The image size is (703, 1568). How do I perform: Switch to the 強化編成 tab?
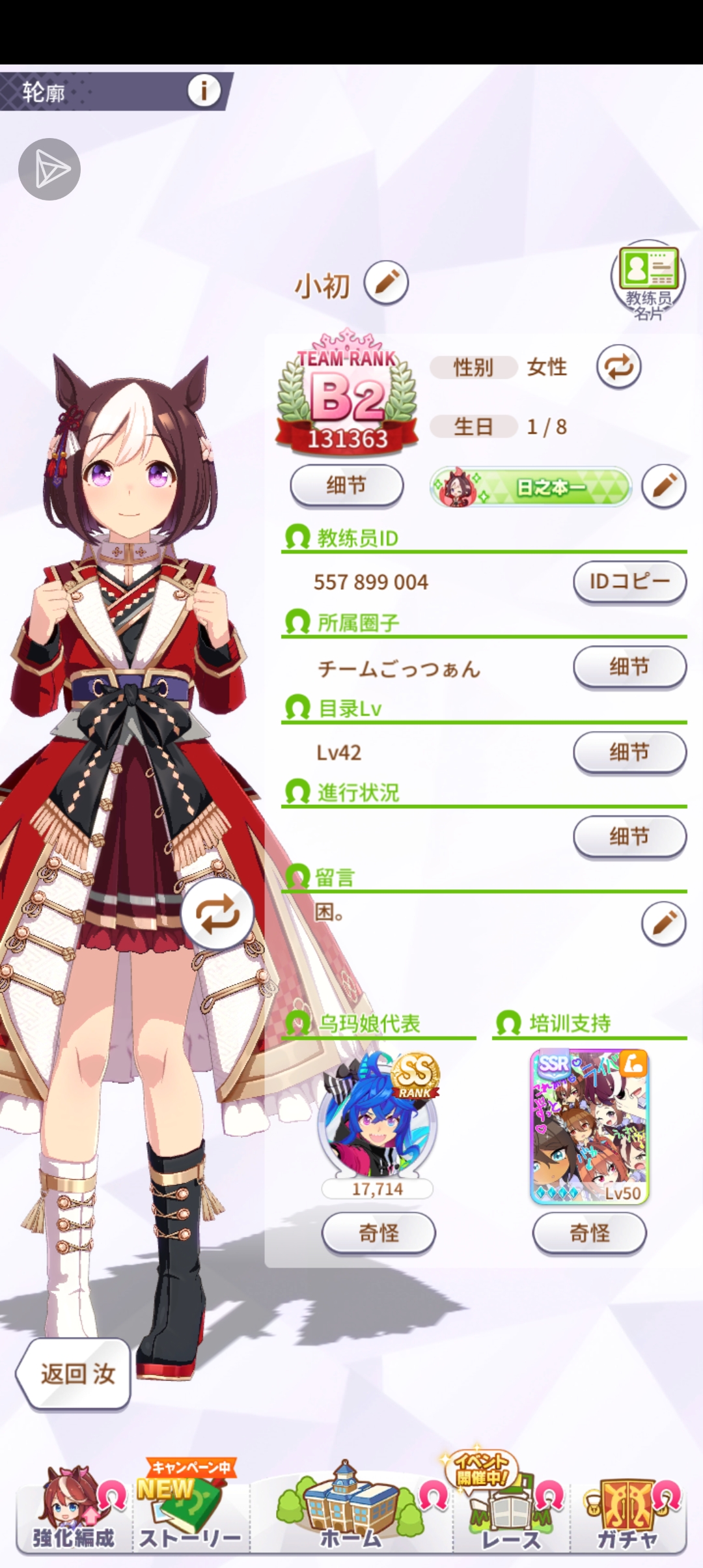click(73, 1512)
